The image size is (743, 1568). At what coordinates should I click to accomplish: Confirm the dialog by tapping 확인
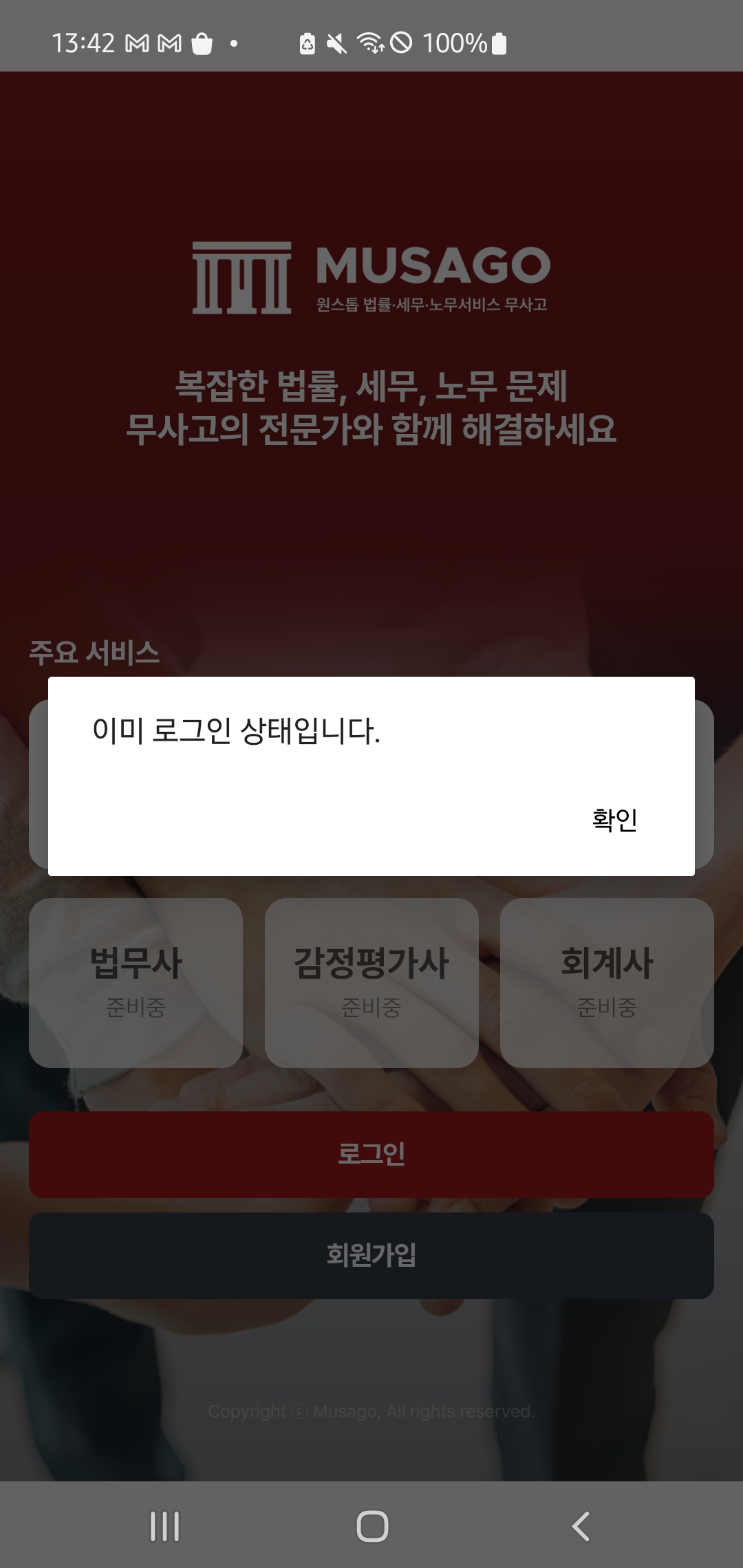click(x=614, y=820)
